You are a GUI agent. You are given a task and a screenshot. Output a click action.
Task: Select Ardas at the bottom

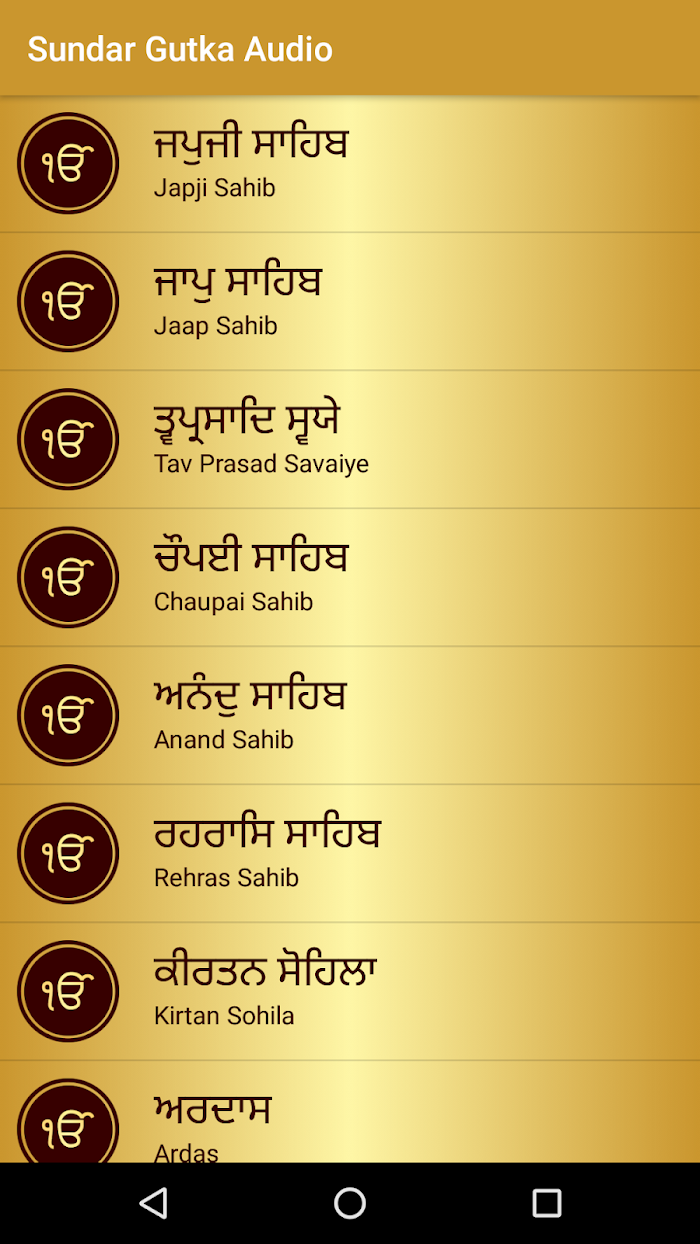[x=350, y=1112]
